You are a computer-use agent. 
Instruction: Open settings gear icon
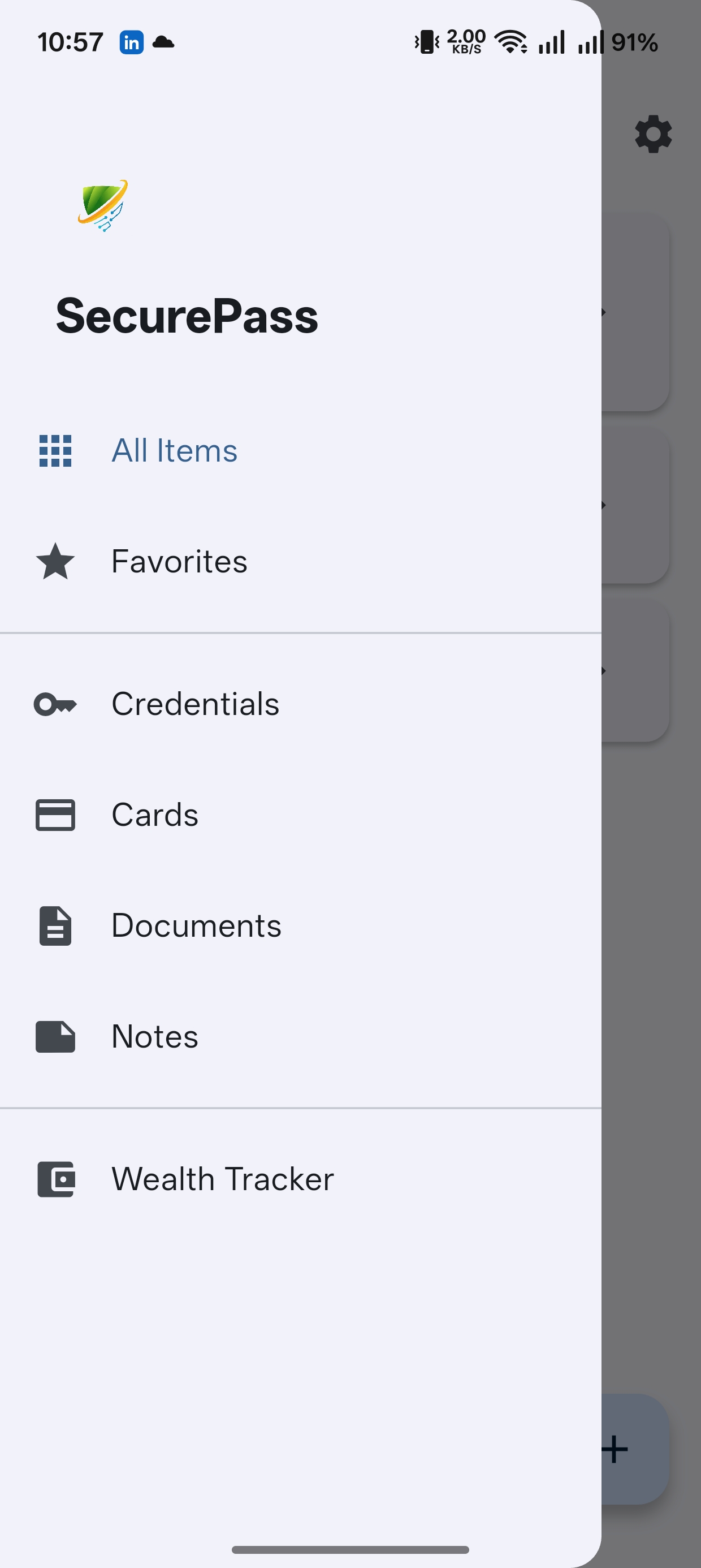(653, 134)
